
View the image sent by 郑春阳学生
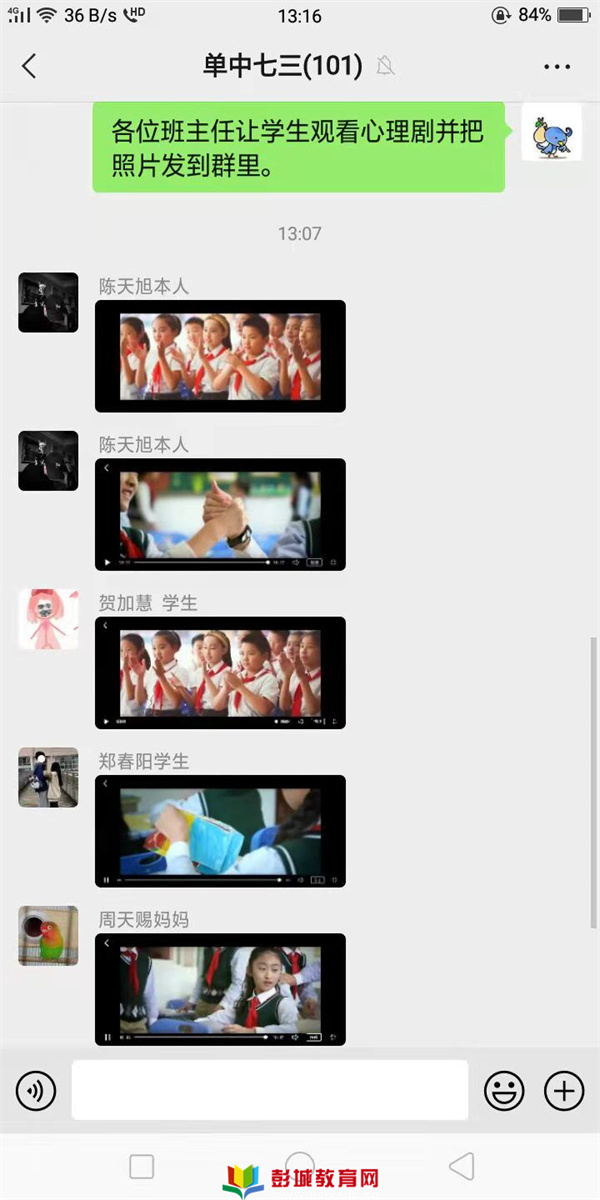click(x=220, y=831)
